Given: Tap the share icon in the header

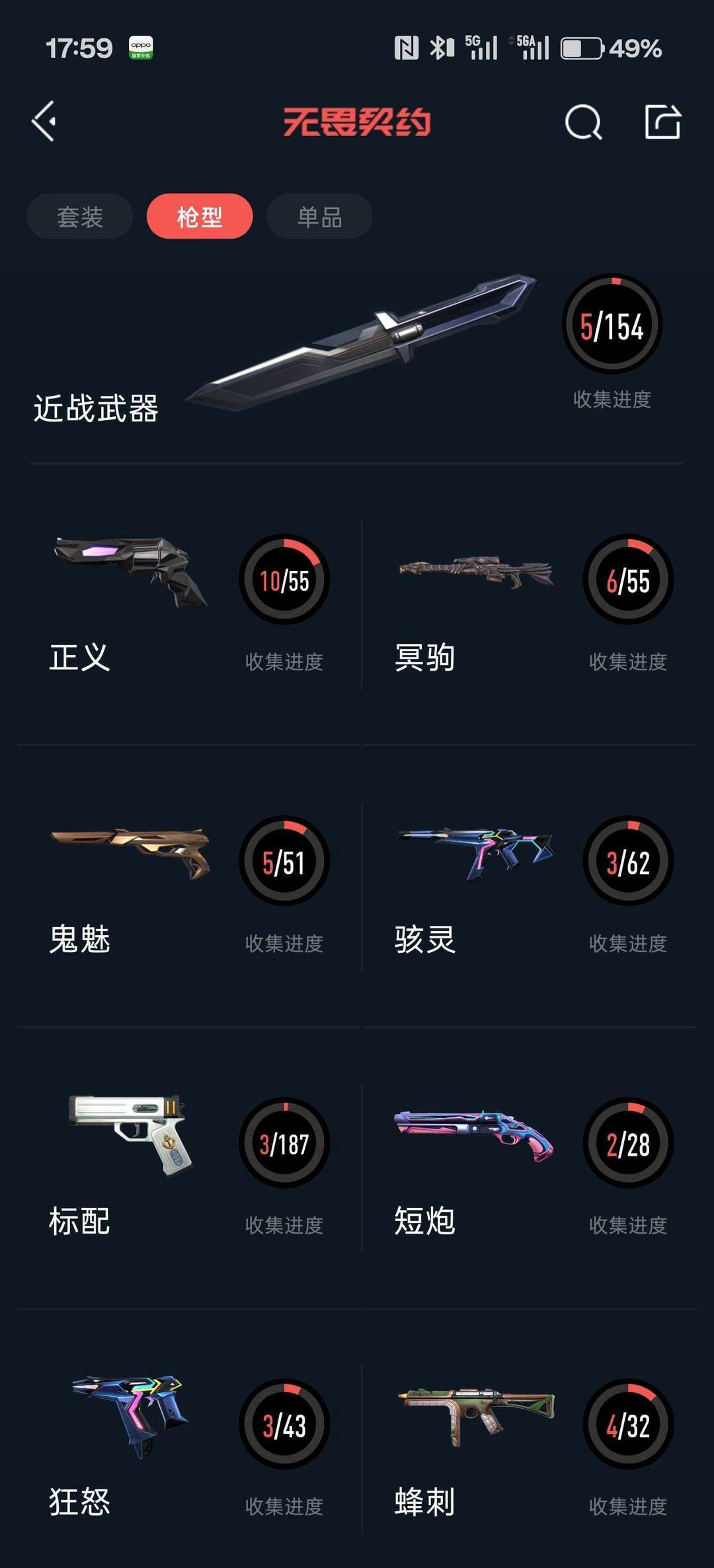Looking at the screenshot, I should click(663, 122).
